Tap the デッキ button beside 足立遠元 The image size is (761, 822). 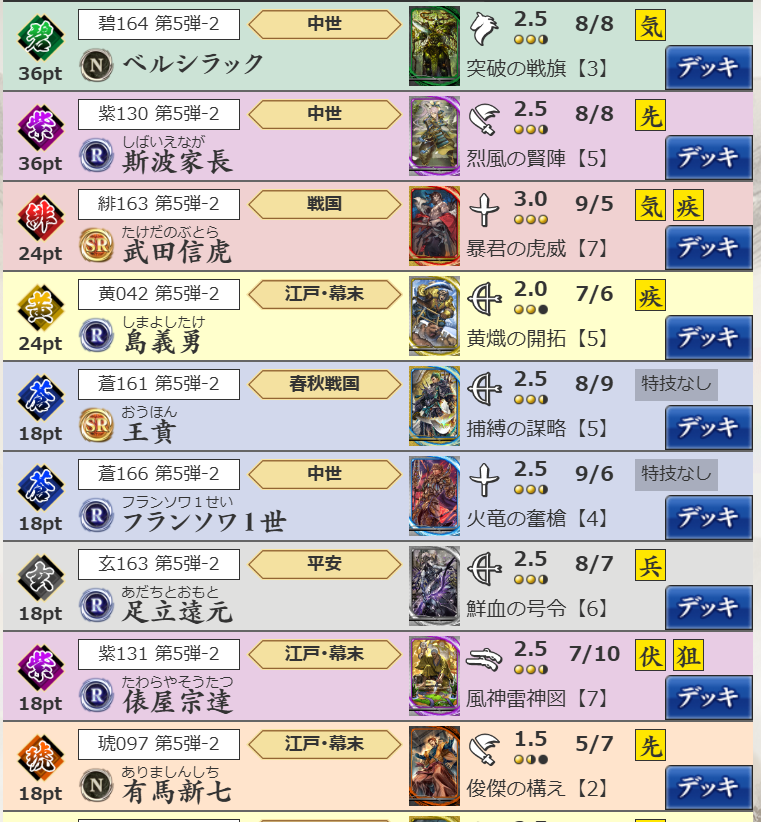[708, 607]
